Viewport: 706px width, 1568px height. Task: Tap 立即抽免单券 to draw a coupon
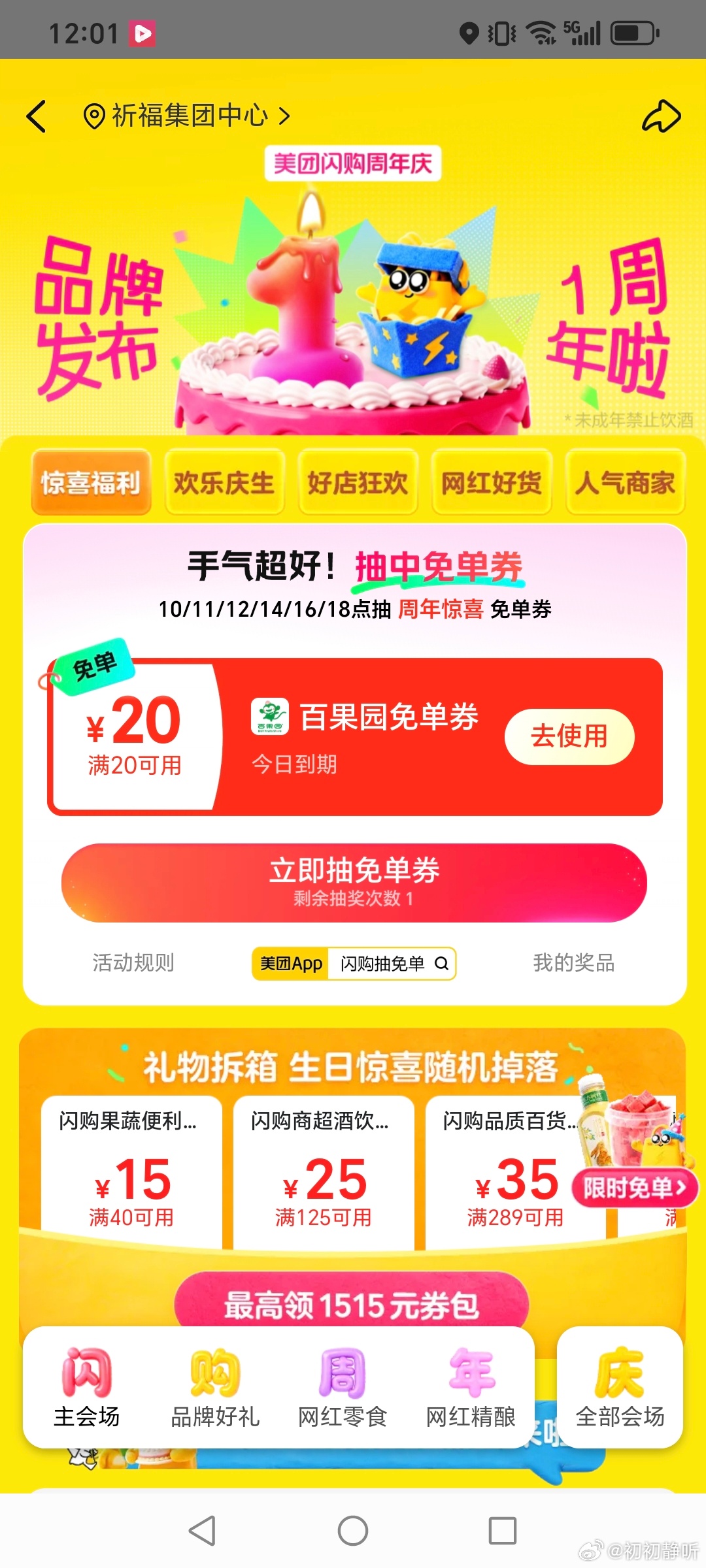[x=354, y=882]
